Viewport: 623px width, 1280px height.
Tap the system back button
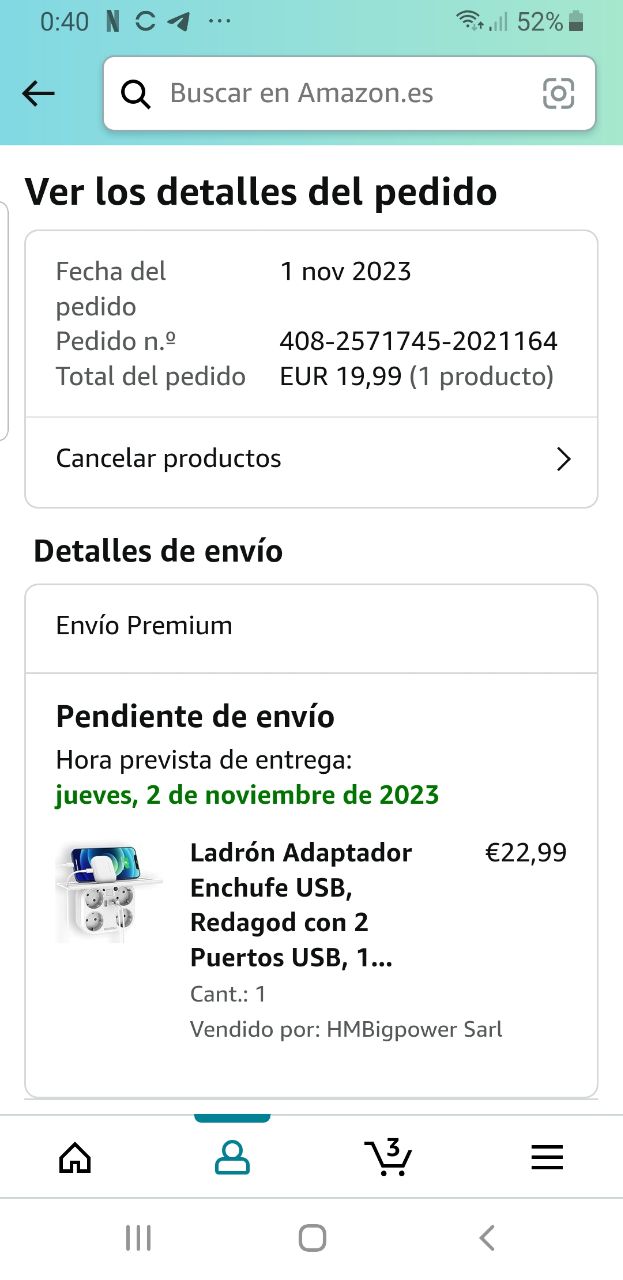[486, 1238]
